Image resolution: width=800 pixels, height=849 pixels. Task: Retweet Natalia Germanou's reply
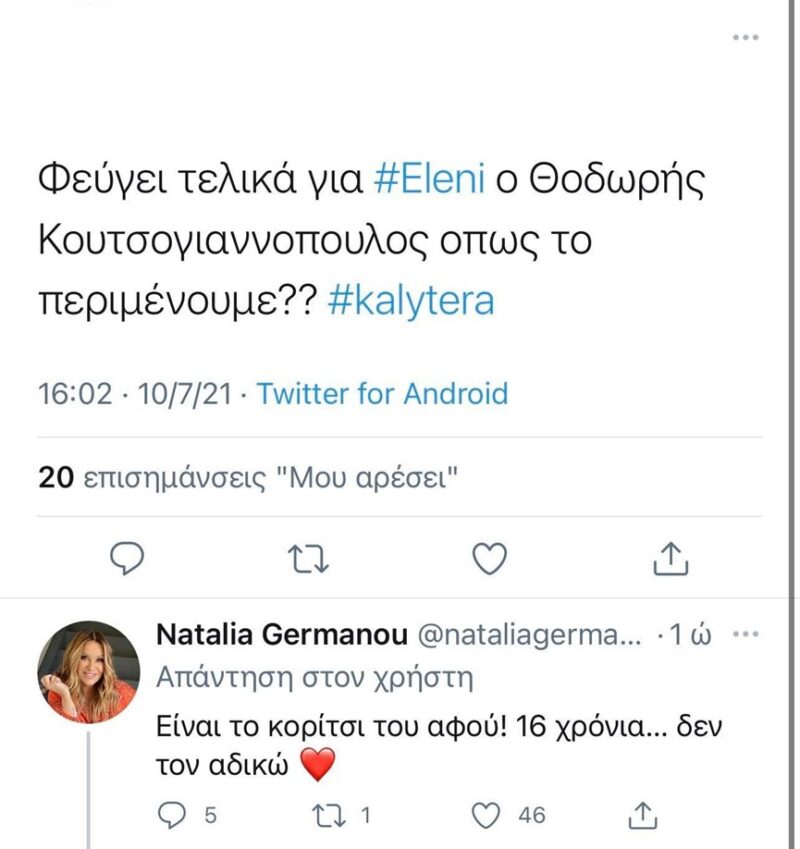click(328, 815)
